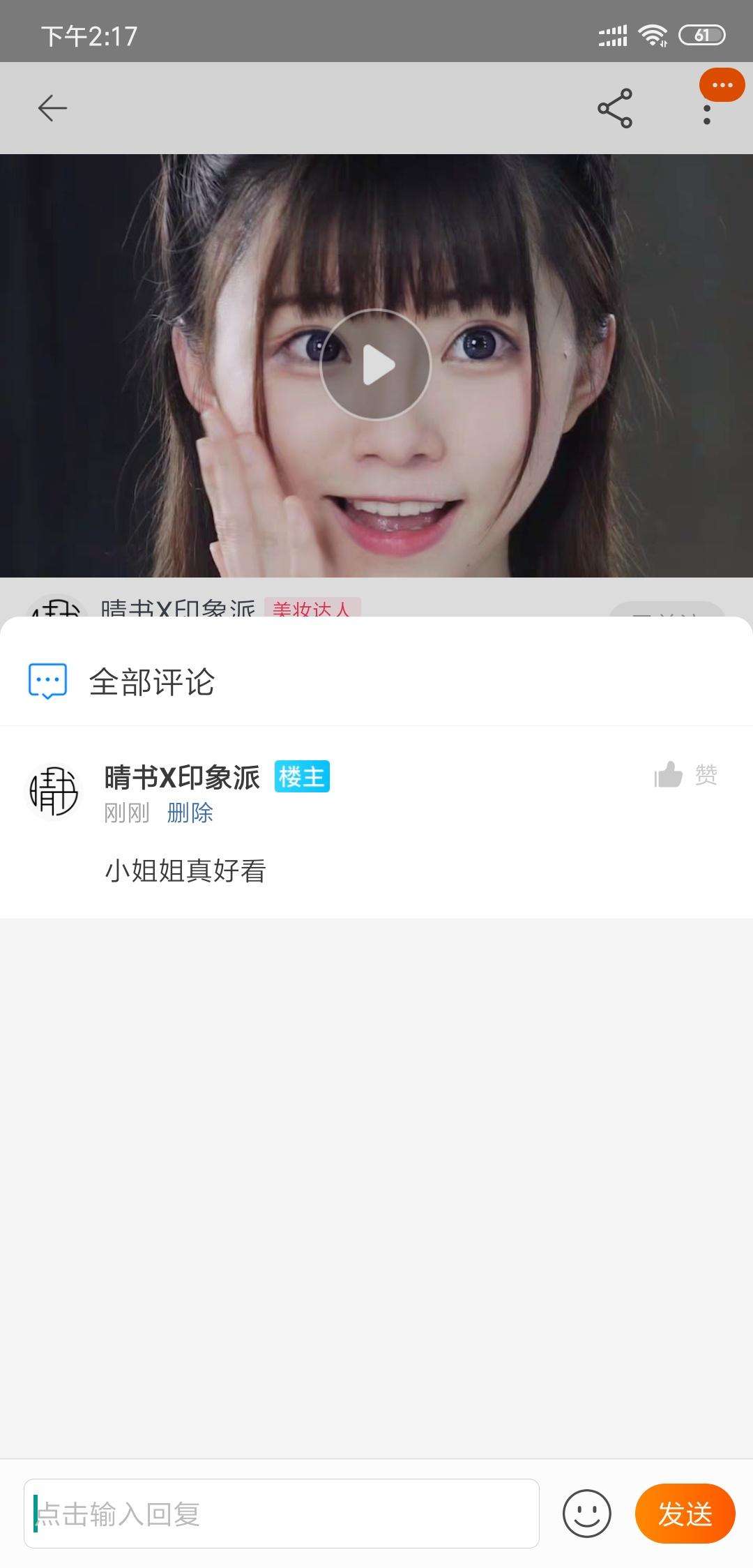Tap 删除 to delete the comment
Screen dimensions: 753x1568
(x=190, y=813)
